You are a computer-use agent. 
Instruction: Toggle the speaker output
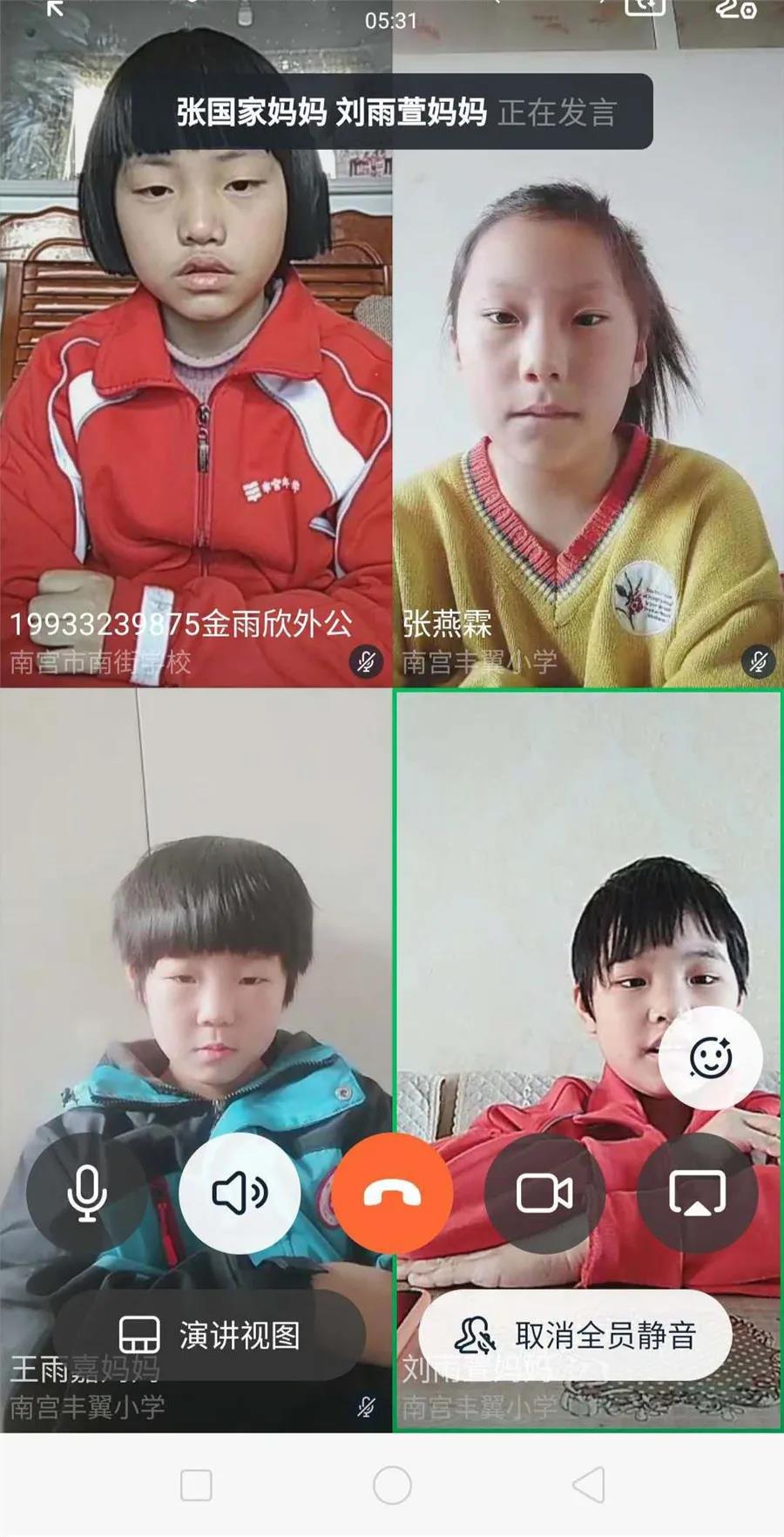[x=240, y=1193]
